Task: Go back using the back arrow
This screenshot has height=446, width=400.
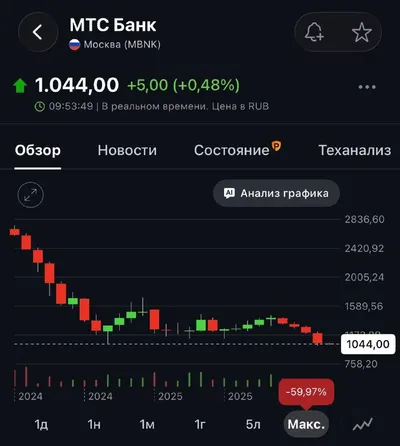Action: (38, 32)
